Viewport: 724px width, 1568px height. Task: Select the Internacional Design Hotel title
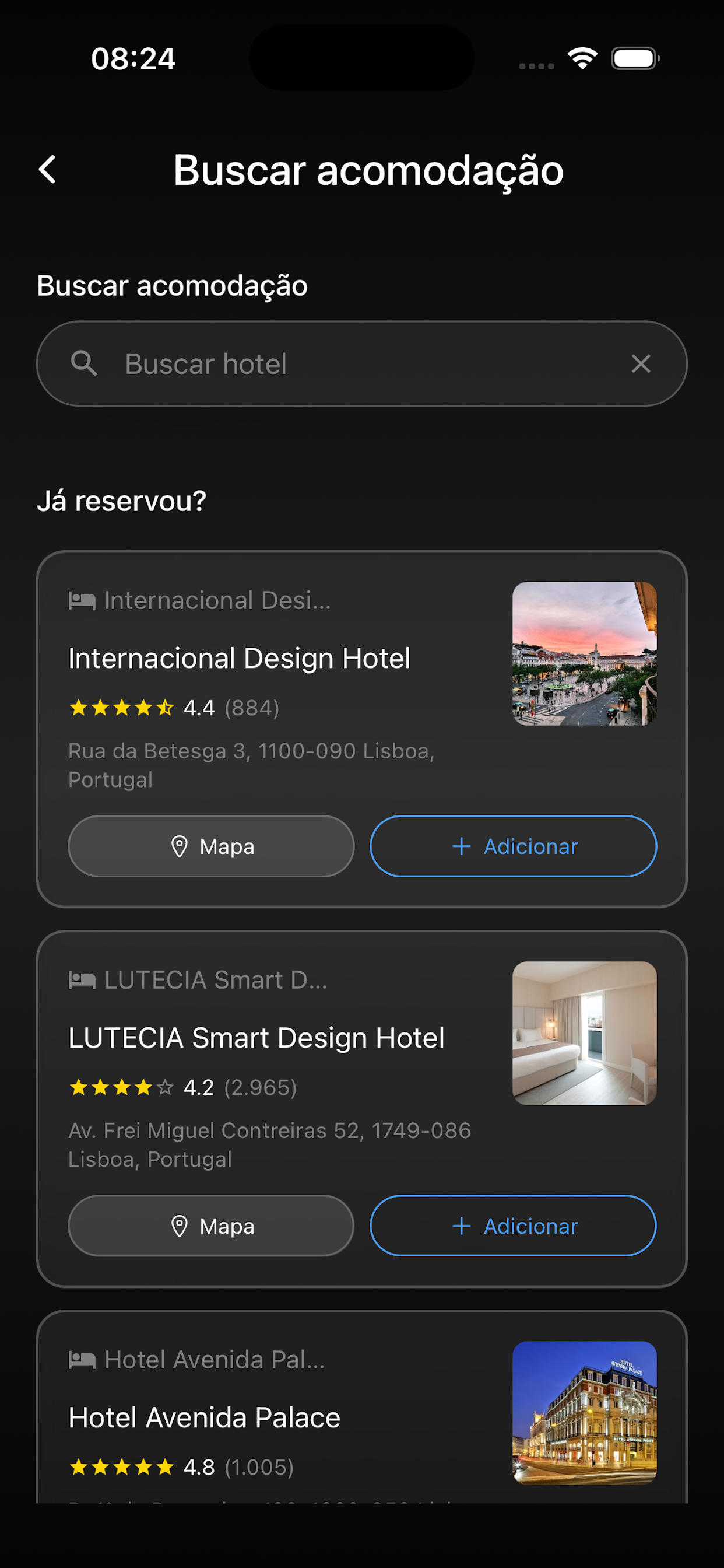point(240,657)
